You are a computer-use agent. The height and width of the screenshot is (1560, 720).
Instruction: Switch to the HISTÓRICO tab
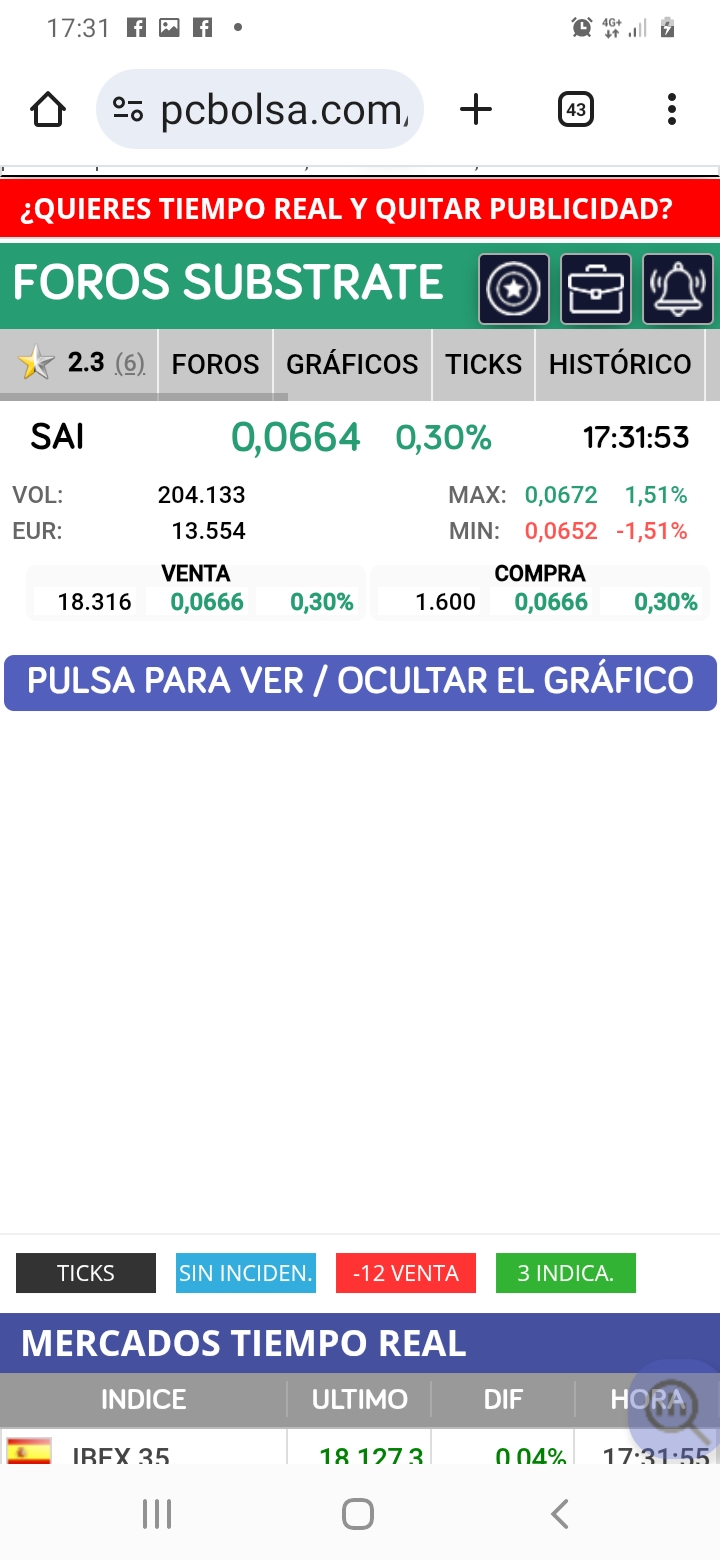click(x=620, y=364)
